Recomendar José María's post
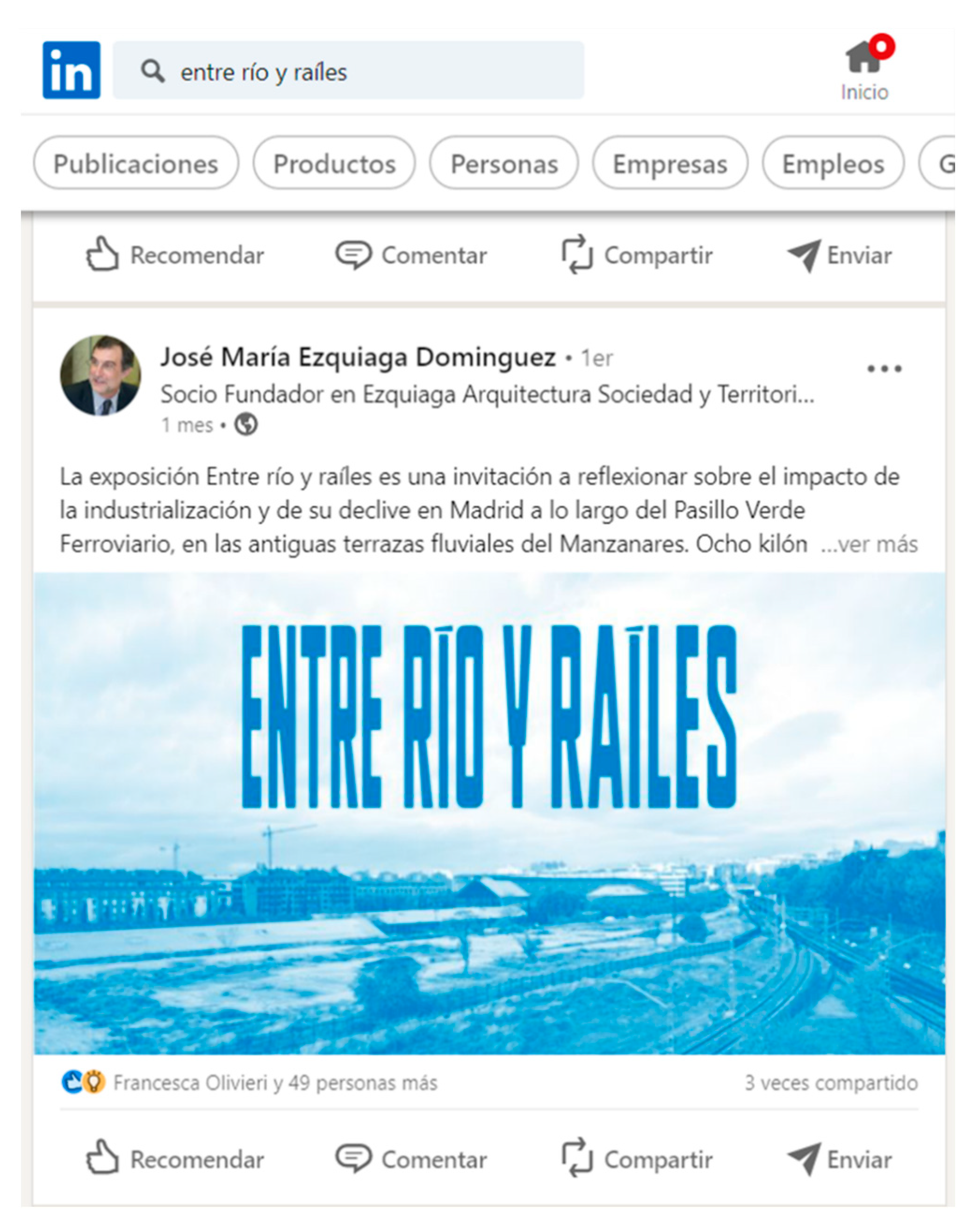Image resolution: width=978 pixels, height=1232 pixels. (x=175, y=1160)
